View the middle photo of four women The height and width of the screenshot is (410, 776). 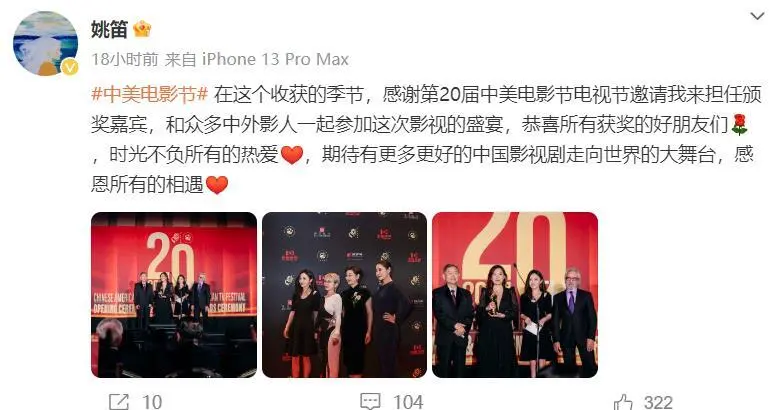click(x=344, y=295)
